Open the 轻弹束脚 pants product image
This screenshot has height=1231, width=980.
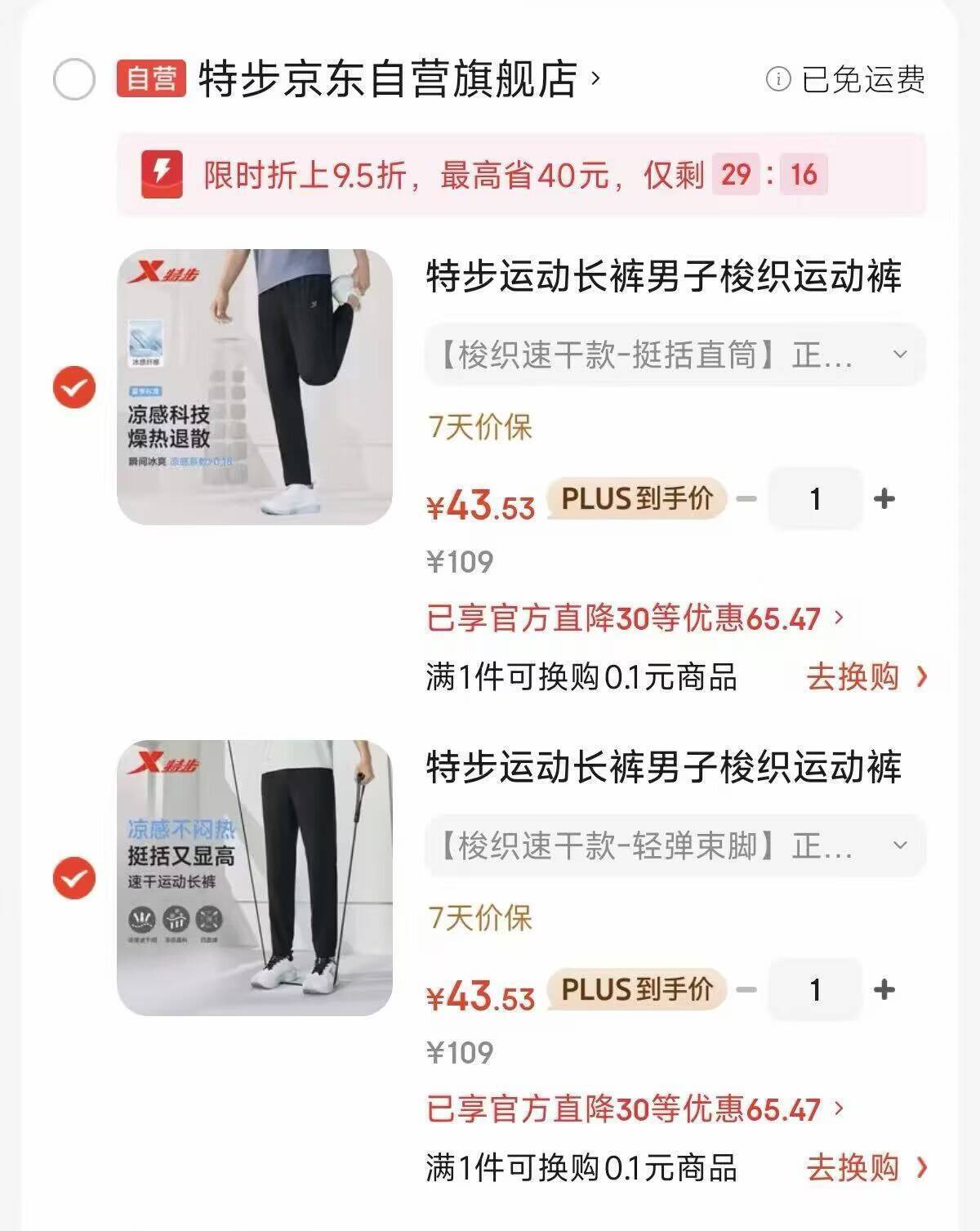point(255,877)
